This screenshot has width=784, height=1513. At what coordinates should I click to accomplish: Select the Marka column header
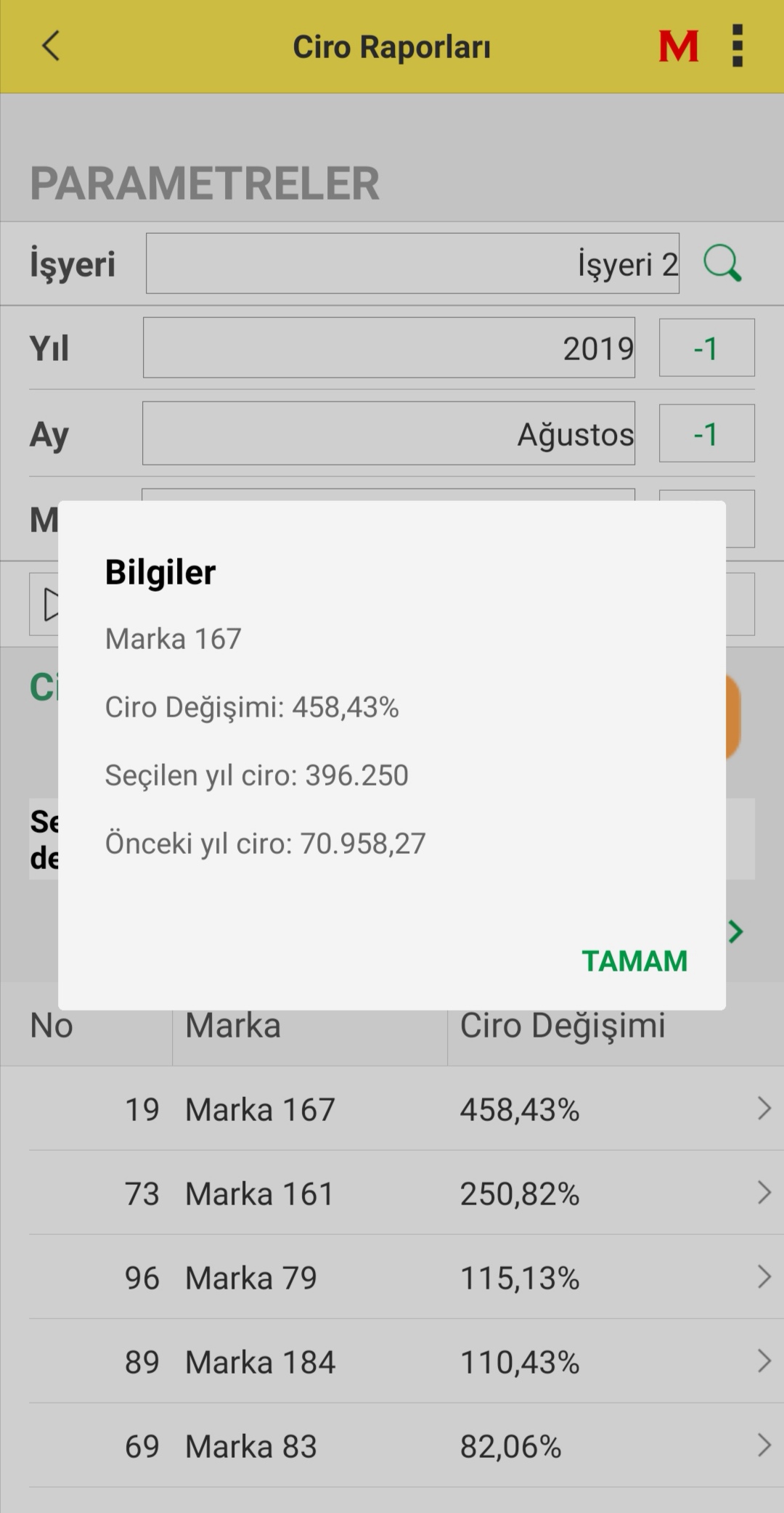tap(233, 1025)
